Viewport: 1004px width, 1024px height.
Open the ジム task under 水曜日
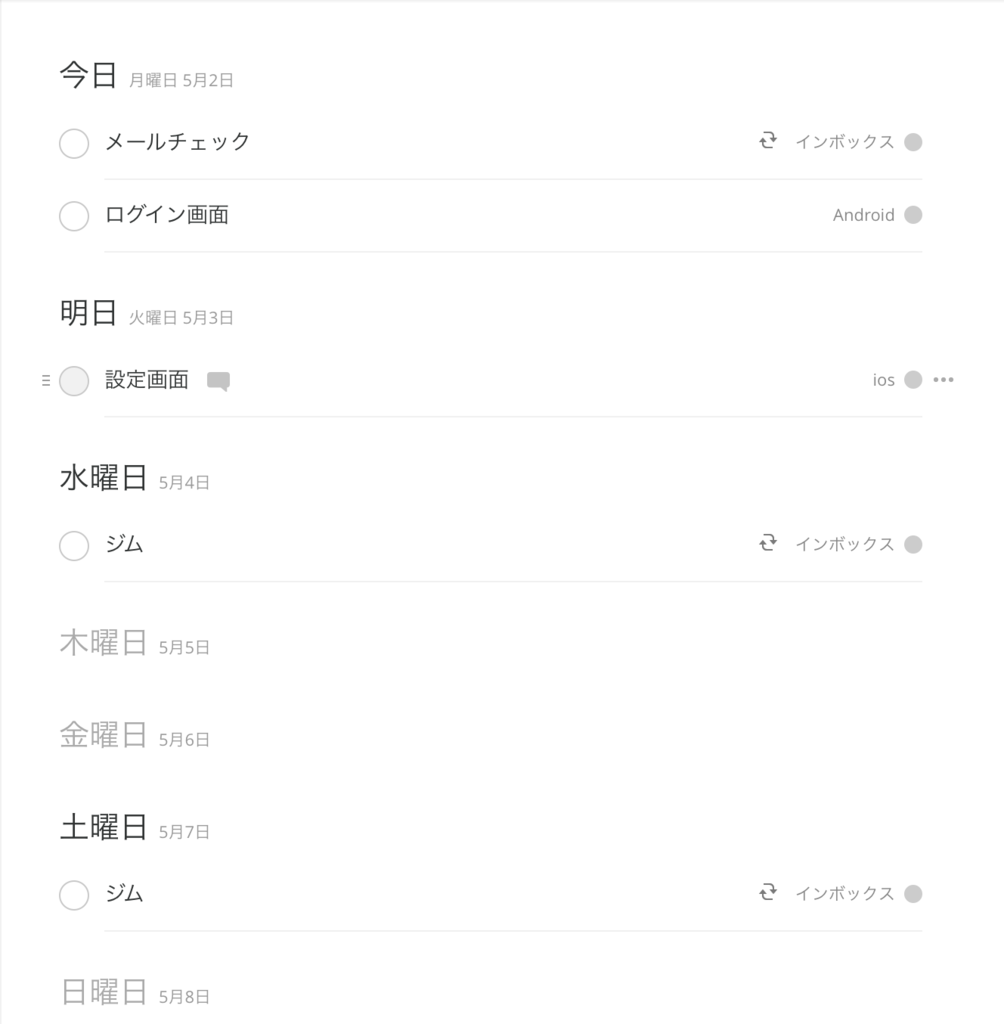click(124, 545)
